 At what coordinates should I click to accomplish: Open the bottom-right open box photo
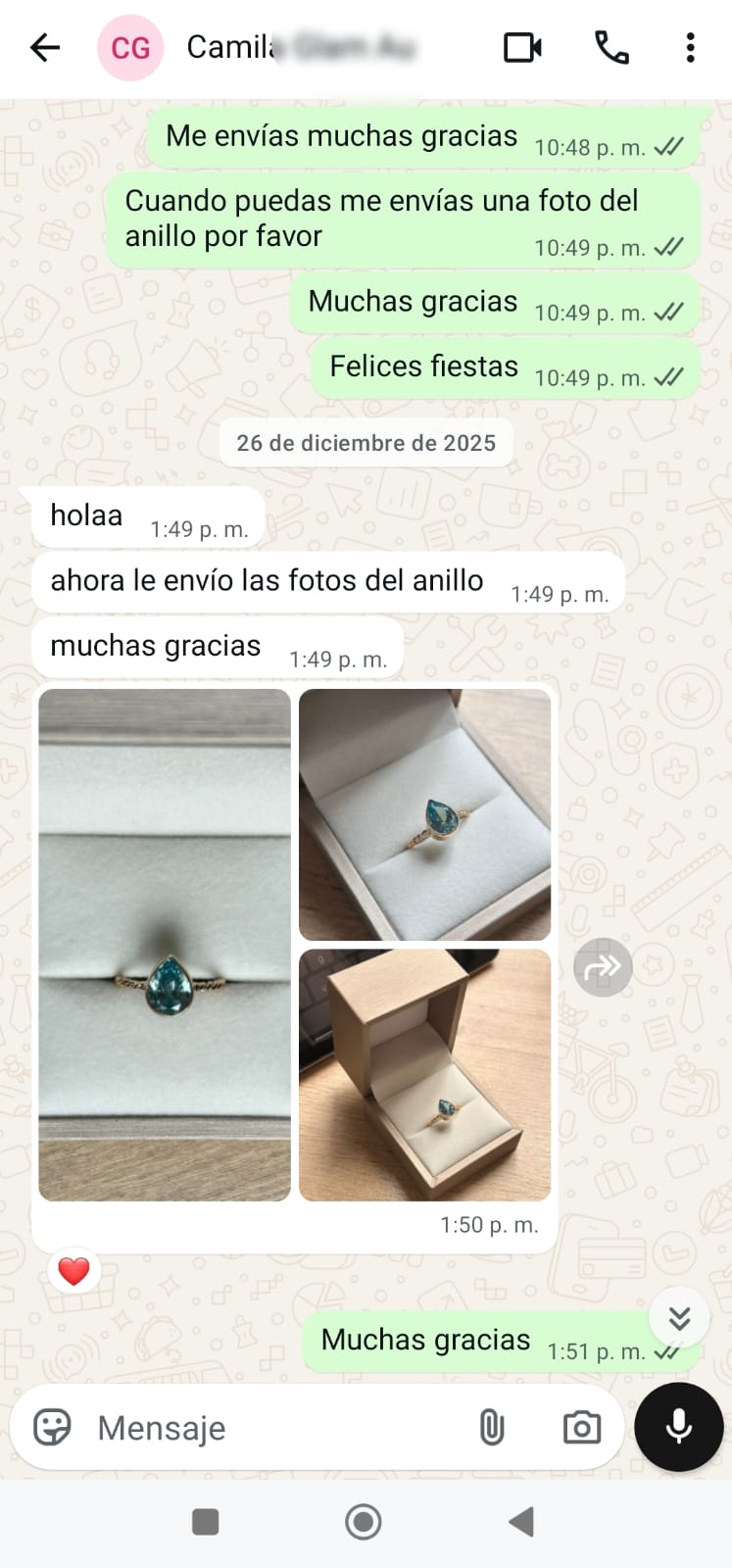[424, 1074]
